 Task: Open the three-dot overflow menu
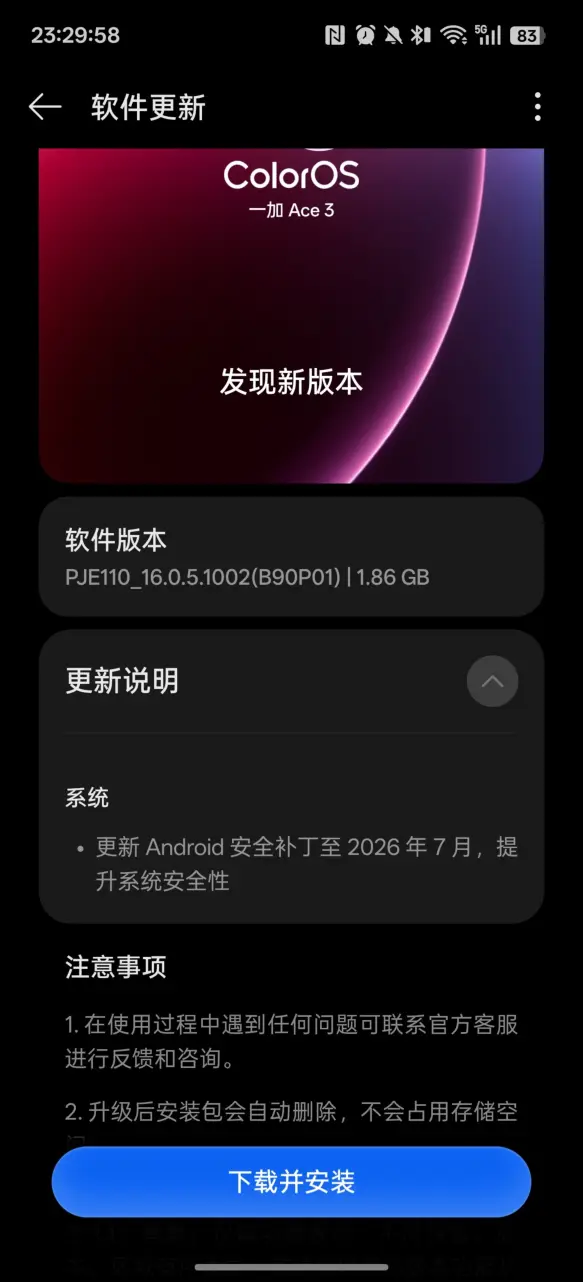coord(538,107)
